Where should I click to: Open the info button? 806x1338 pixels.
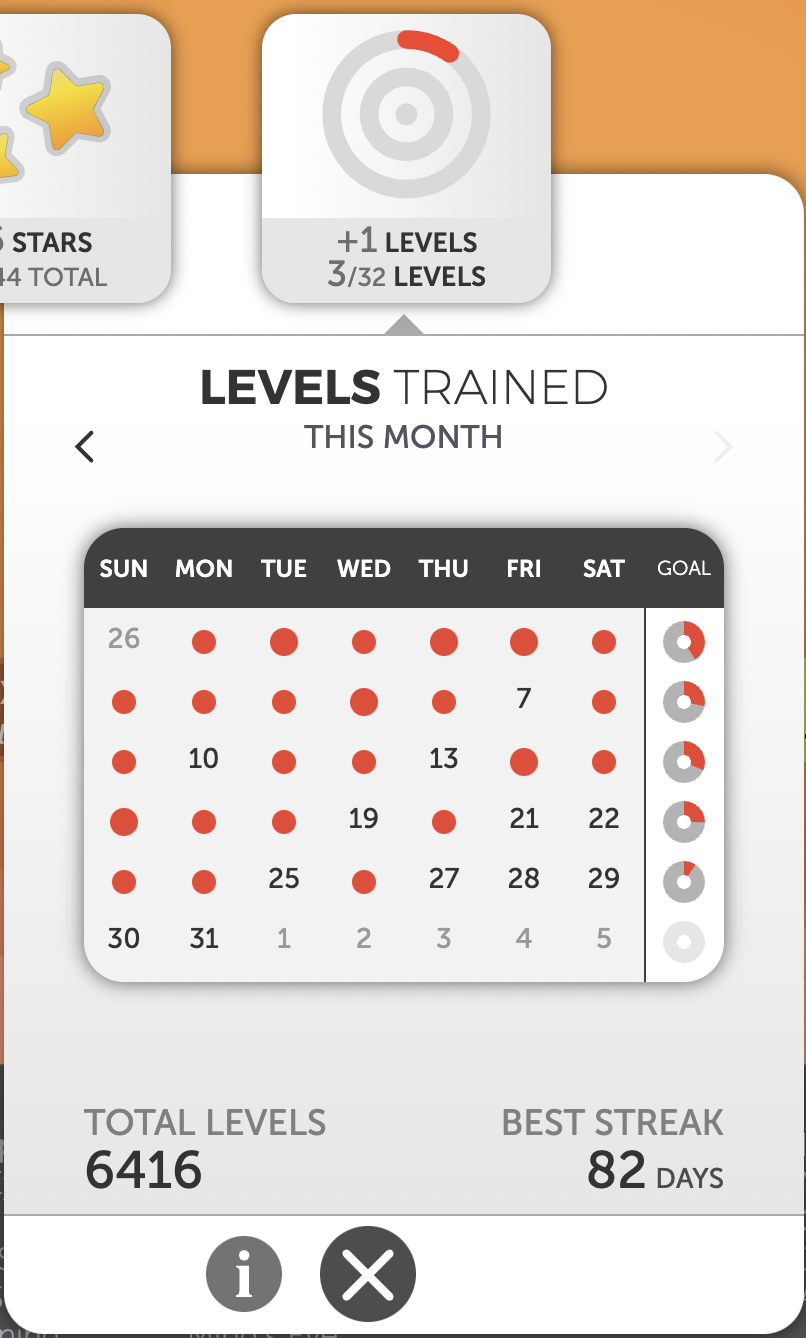(244, 1275)
